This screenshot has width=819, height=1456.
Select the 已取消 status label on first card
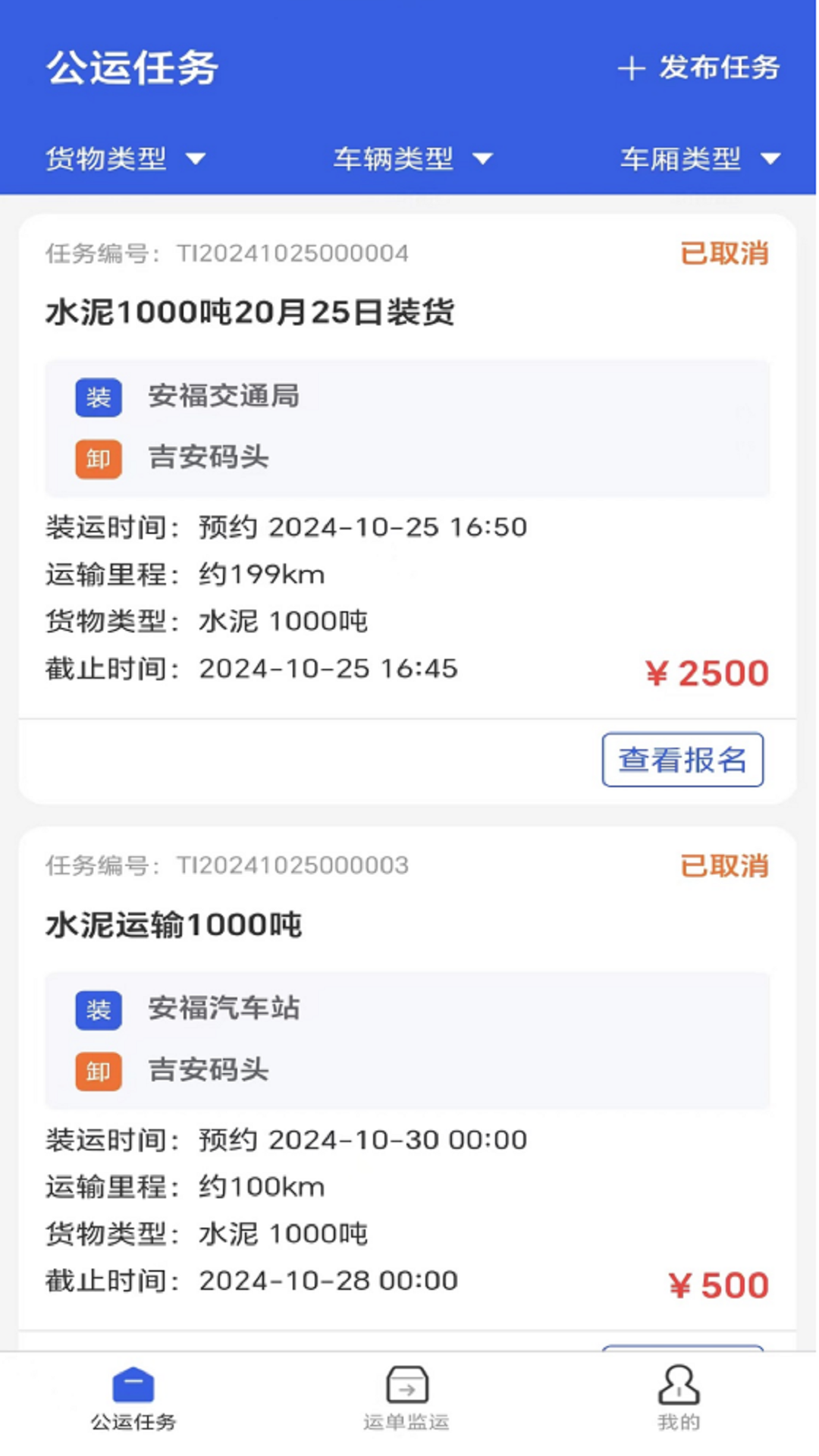(x=723, y=254)
